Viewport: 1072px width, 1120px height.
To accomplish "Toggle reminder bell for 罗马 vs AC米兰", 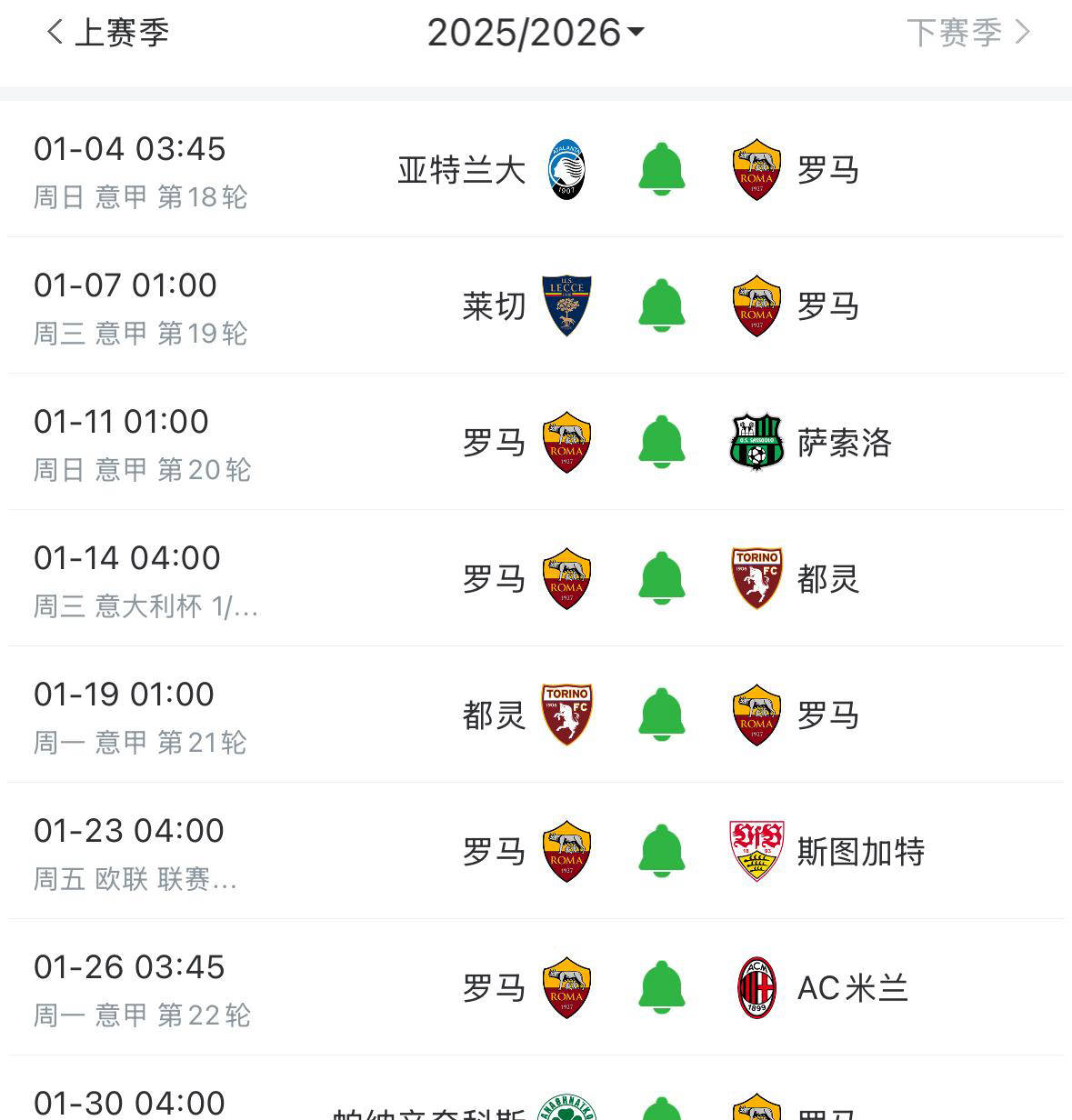I will pos(661,987).
